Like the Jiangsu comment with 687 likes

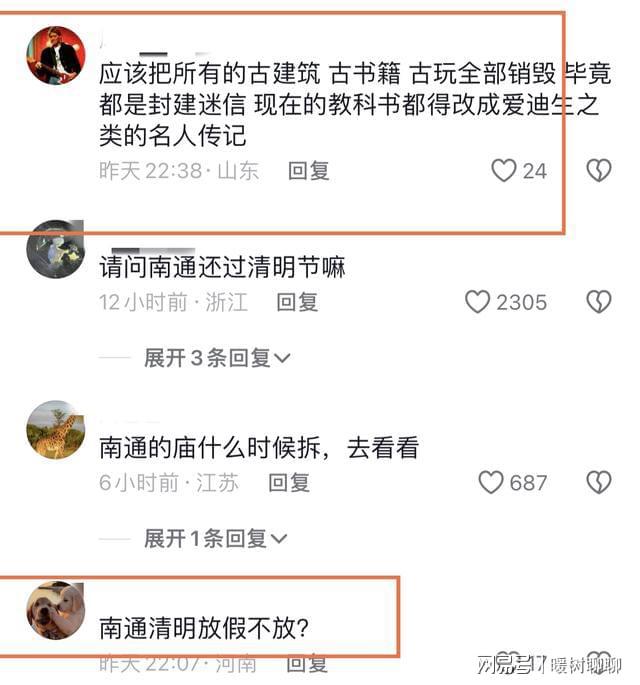[x=491, y=483]
